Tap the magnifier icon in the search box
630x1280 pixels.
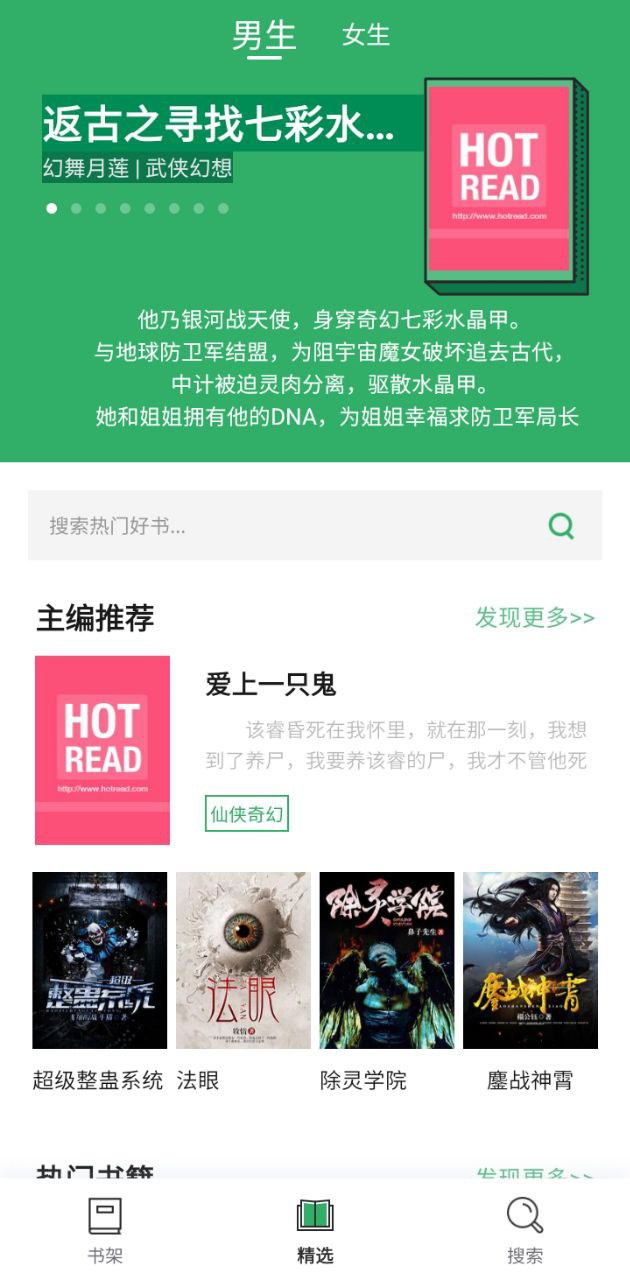pyautogui.click(x=562, y=525)
